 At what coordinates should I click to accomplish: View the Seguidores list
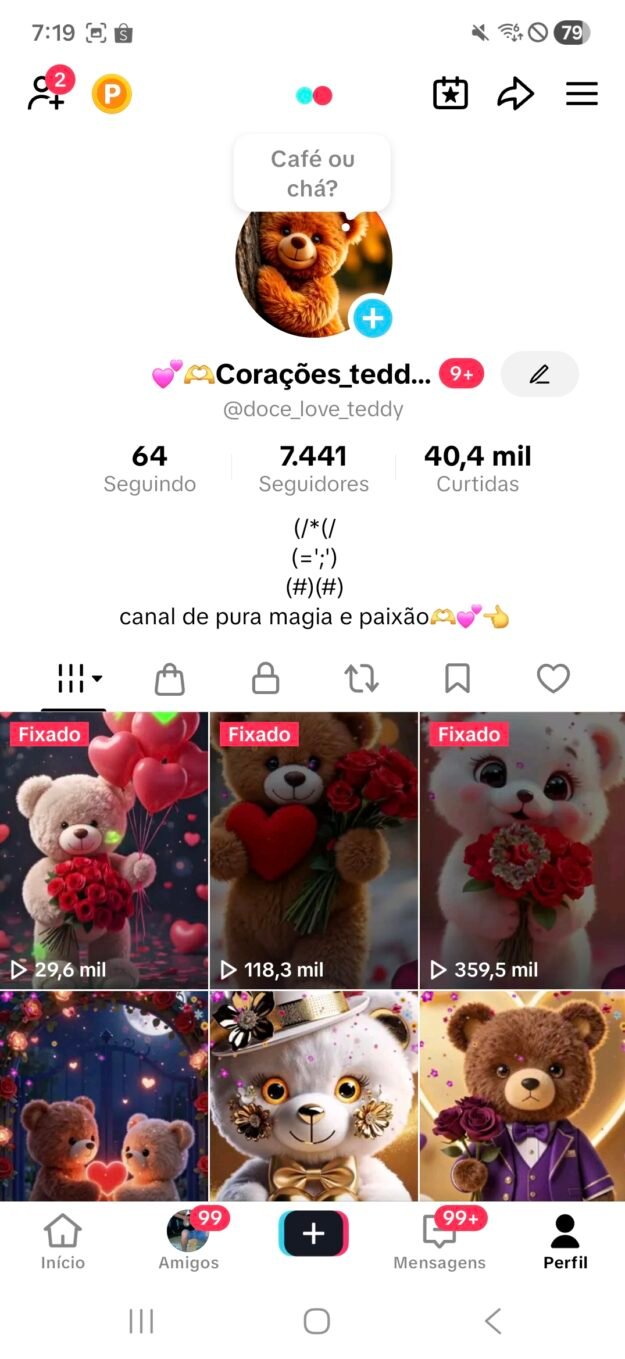click(314, 469)
